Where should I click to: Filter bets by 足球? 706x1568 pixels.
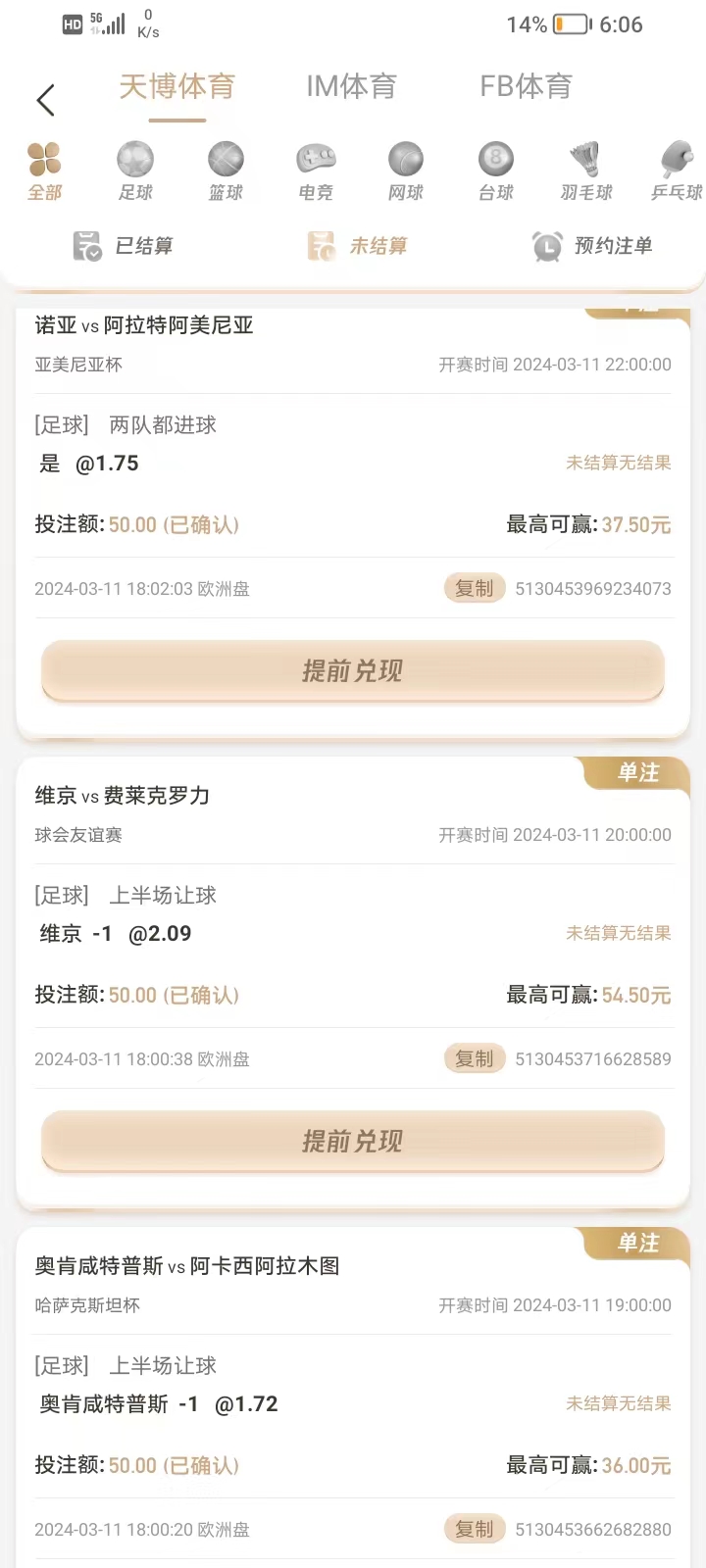tap(135, 171)
